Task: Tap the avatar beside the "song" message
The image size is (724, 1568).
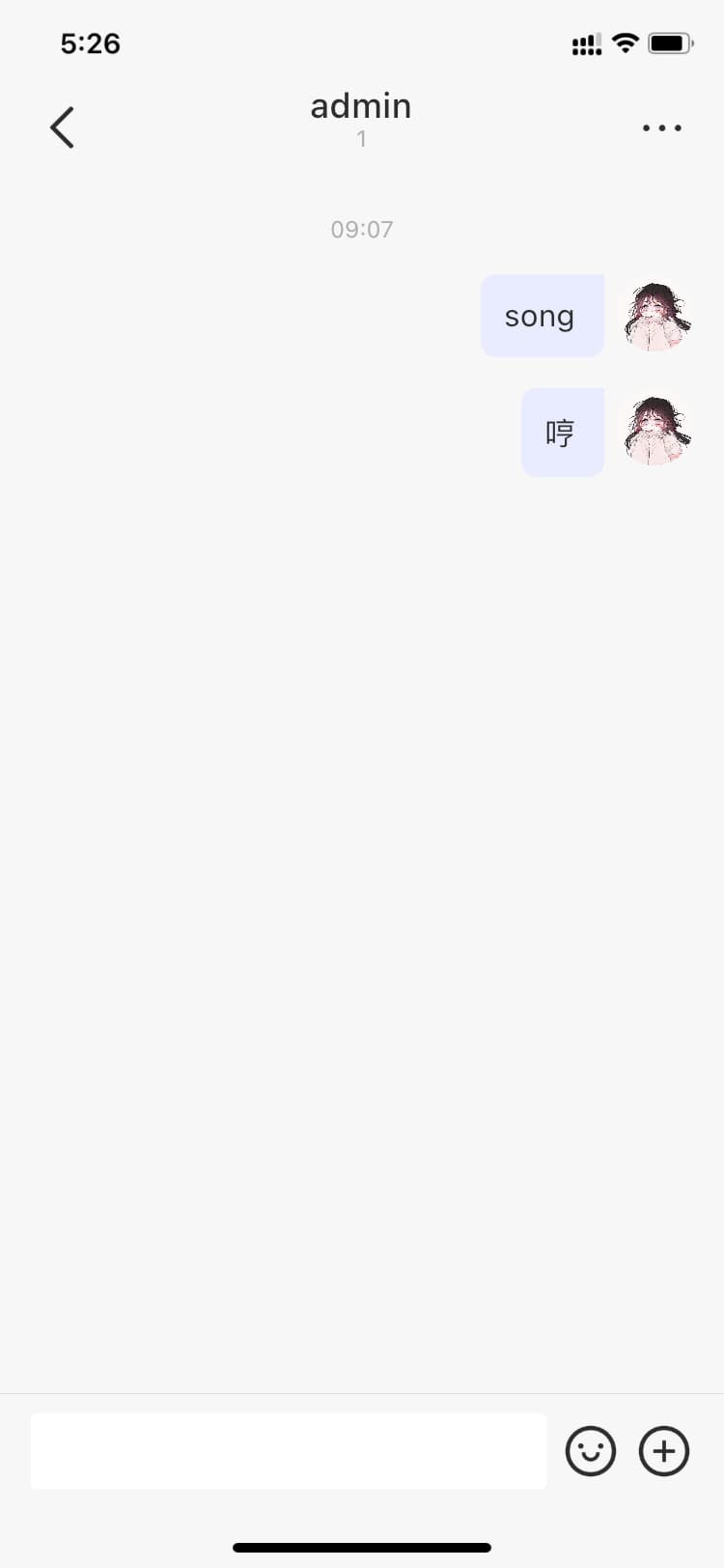Action: click(x=657, y=317)
